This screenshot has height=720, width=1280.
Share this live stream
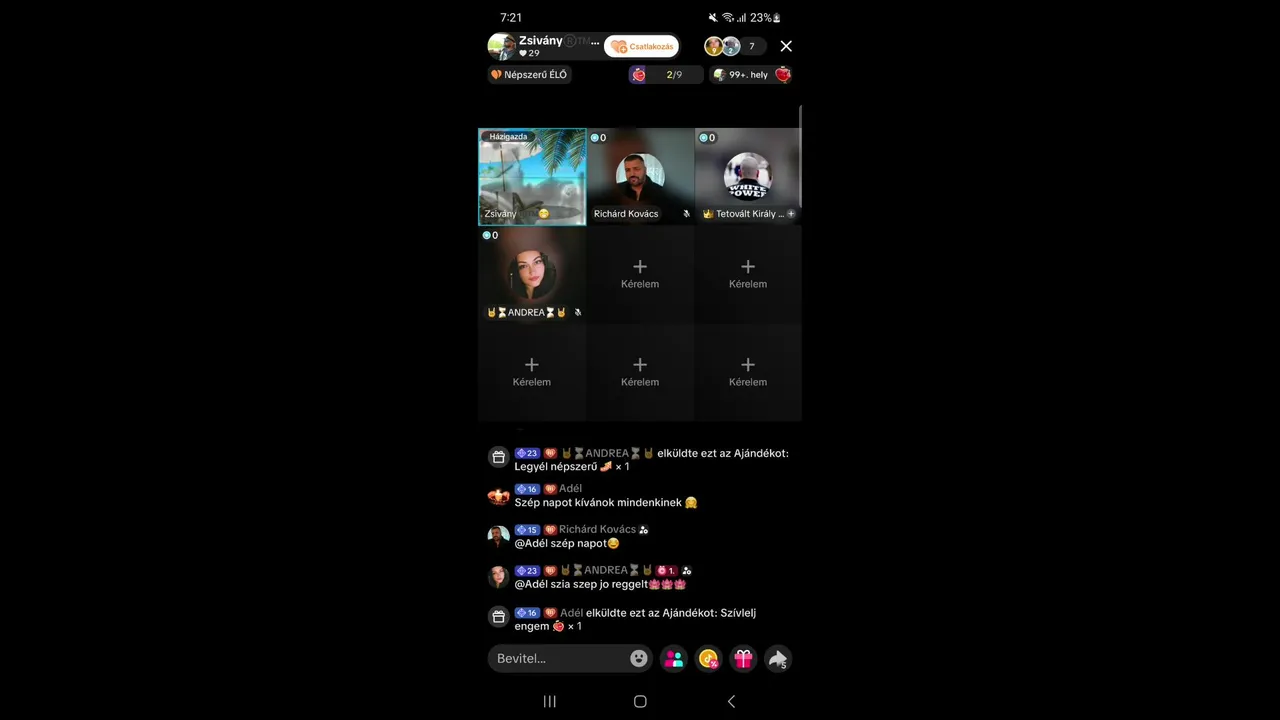tap(777, 658)
